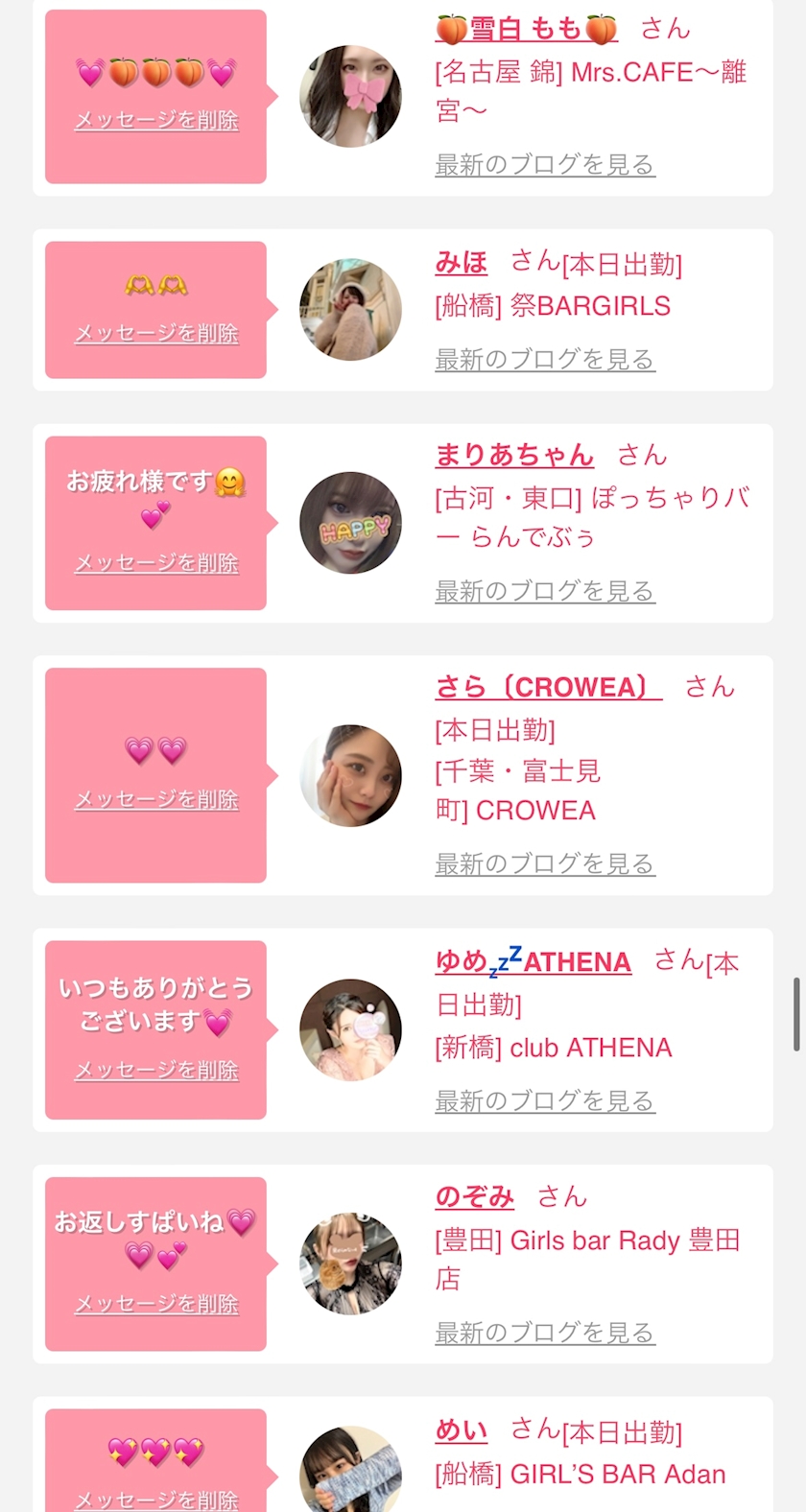Open ゆめ ATHENA profile name link
806x1512 pixels.
pos(533,960)
